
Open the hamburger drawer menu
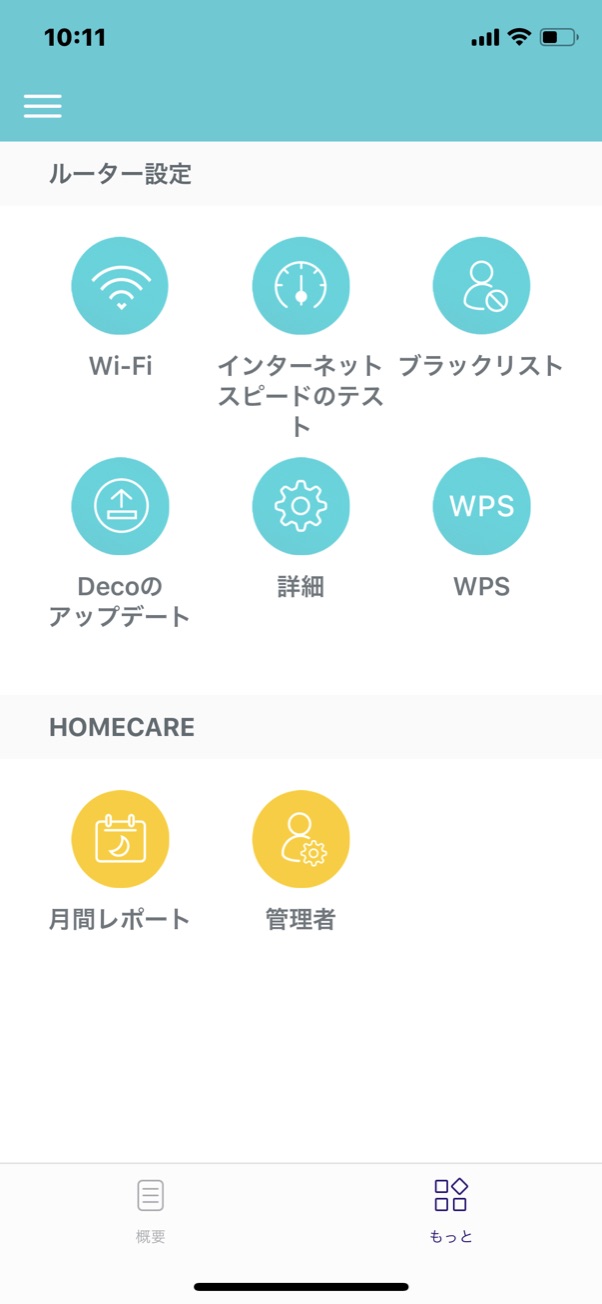43,106
